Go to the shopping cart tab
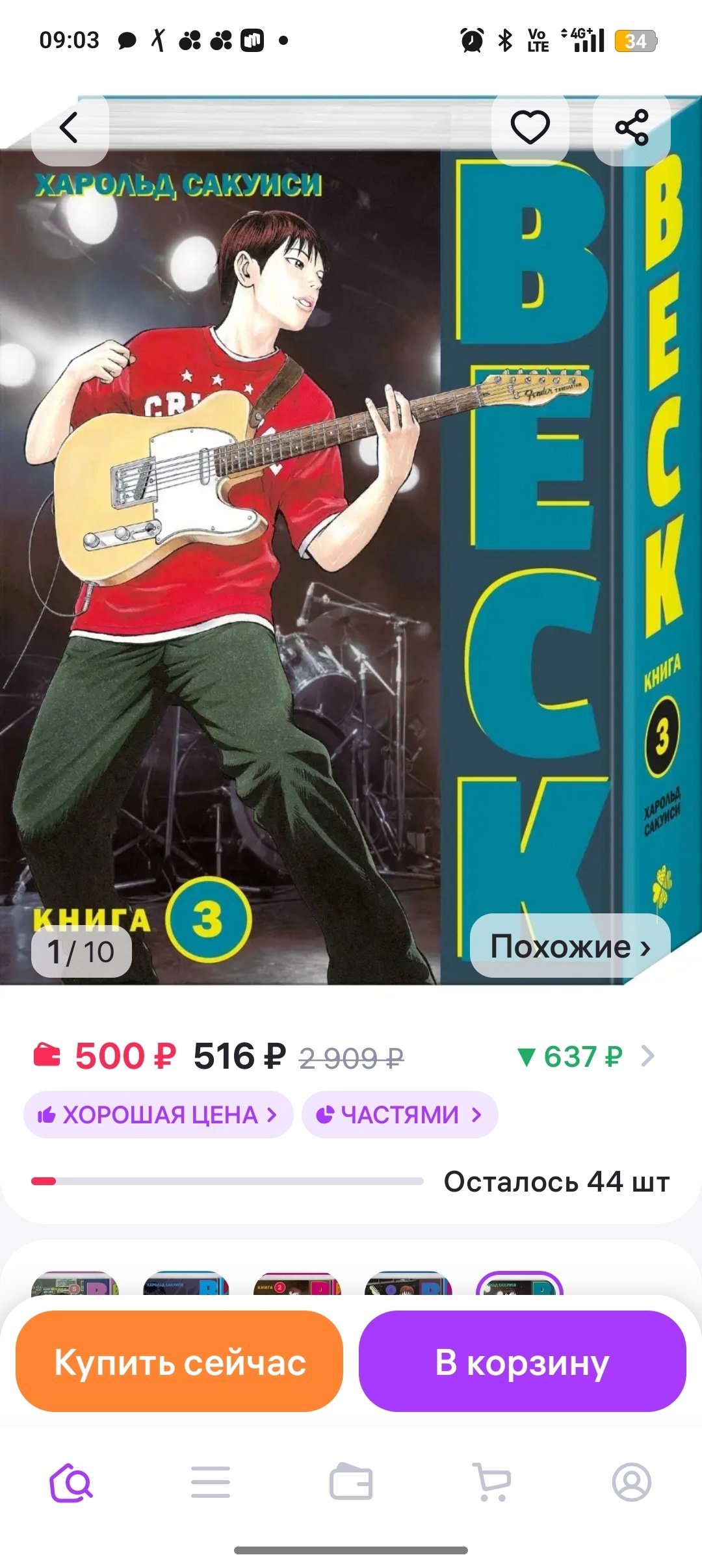Image resolution: width=702 pixels, height=1568 pixels. coord(492,1483)
